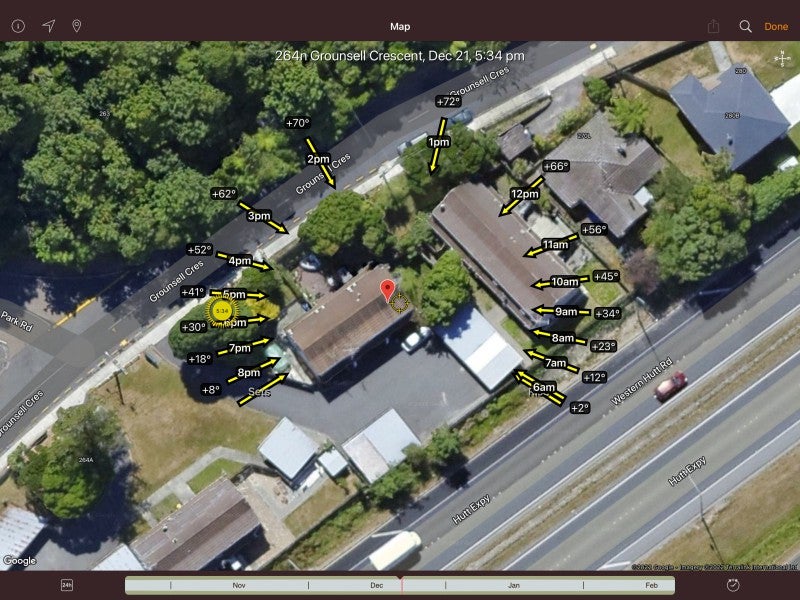Tap the four-arrow move icon
Image resolution: width=800 pixels, height=600 pixels.
(x=781, y=59)
